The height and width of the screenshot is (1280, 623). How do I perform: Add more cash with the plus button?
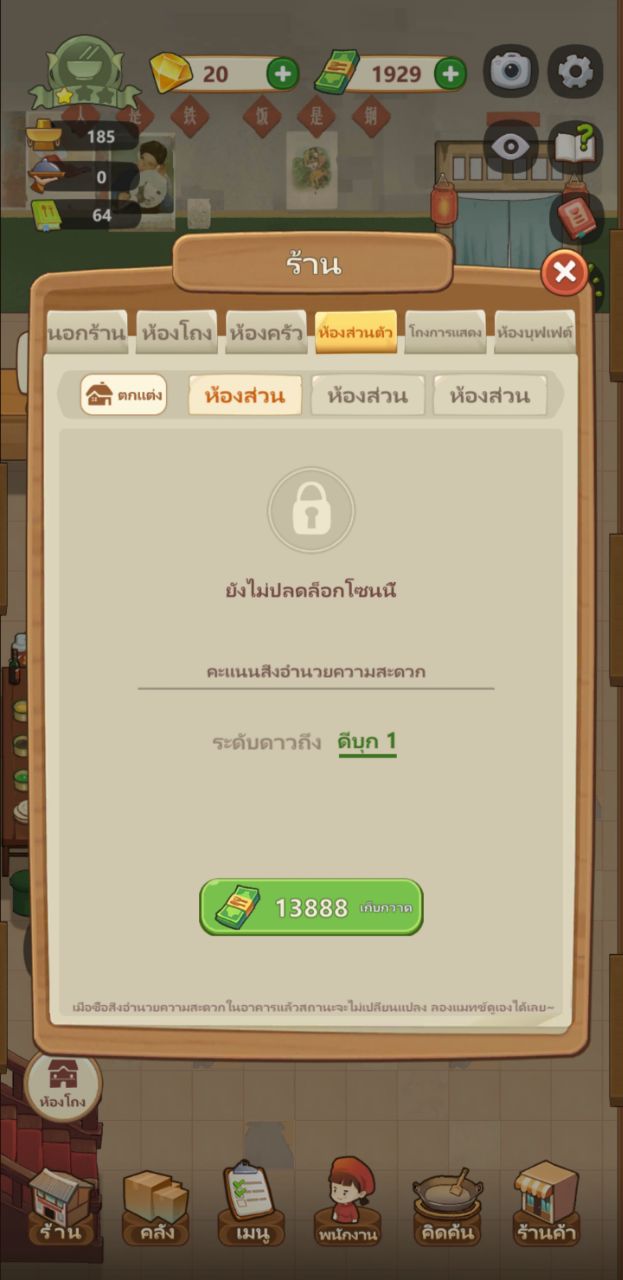[450, 73]
